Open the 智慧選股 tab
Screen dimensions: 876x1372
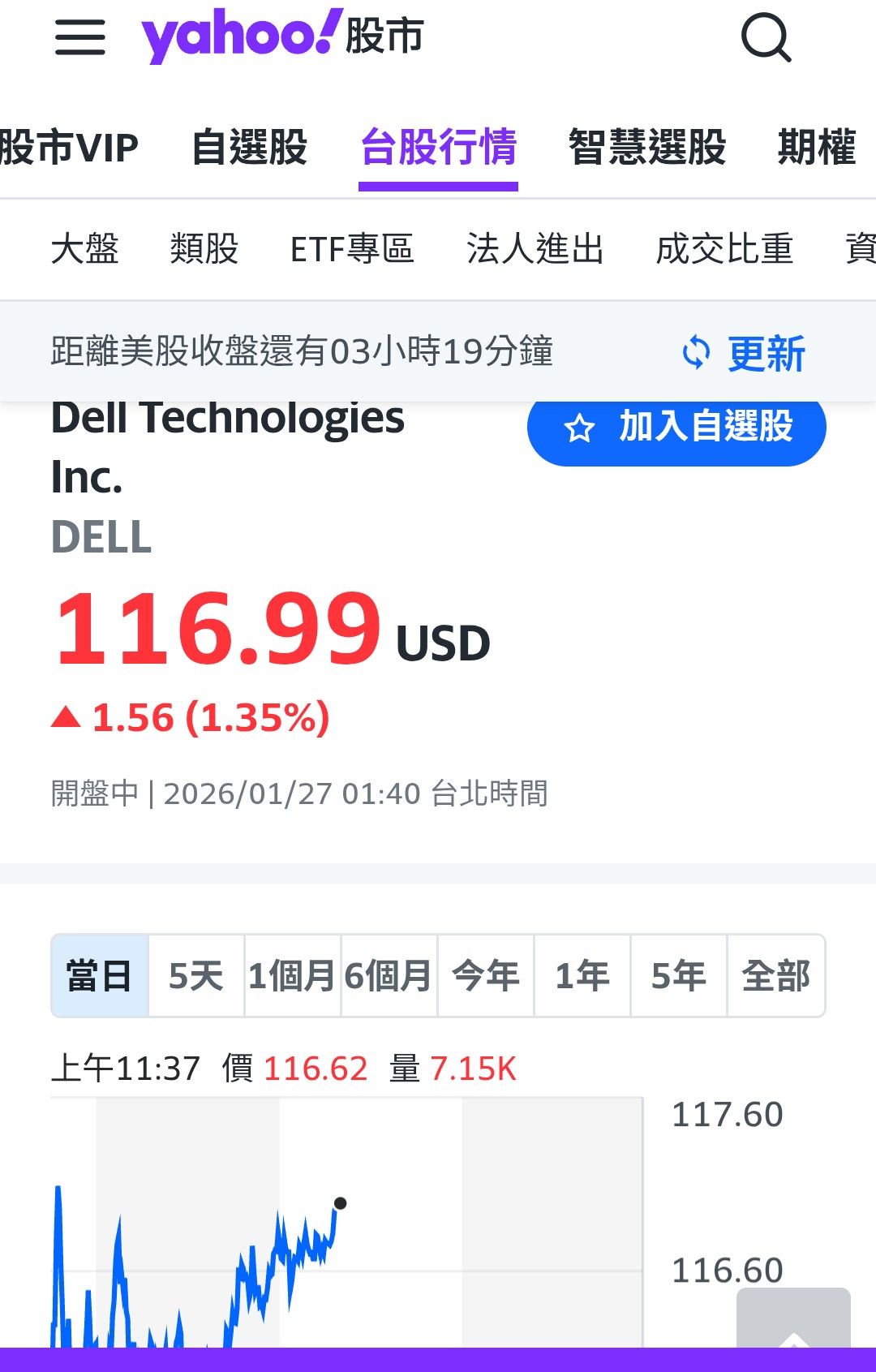tap(646, 148)
